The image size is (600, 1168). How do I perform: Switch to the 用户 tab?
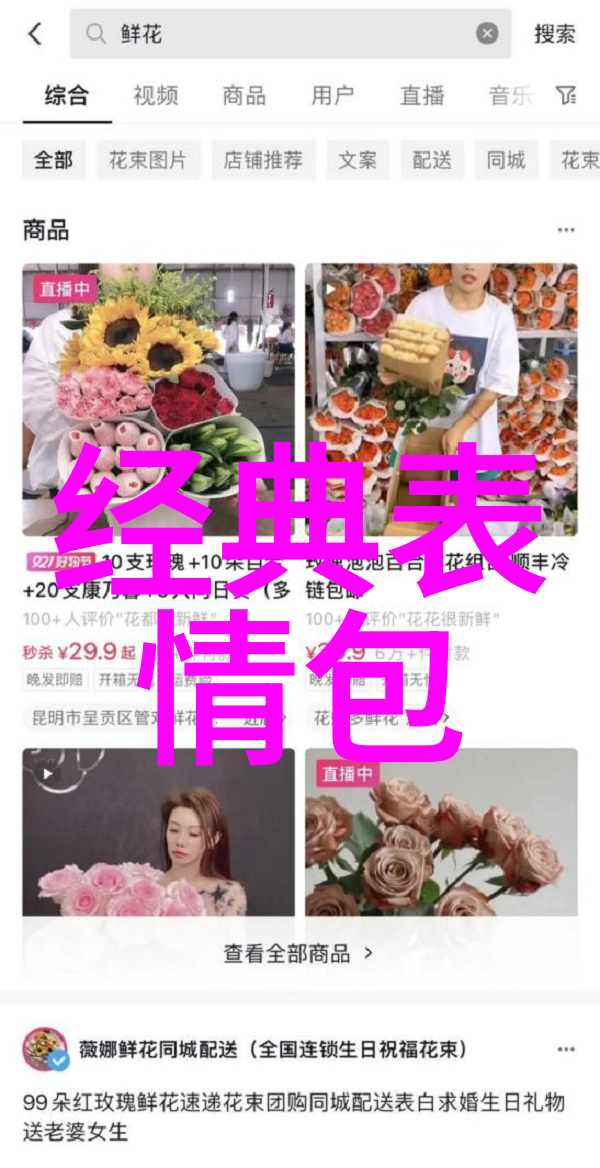[x=332, y=96]
